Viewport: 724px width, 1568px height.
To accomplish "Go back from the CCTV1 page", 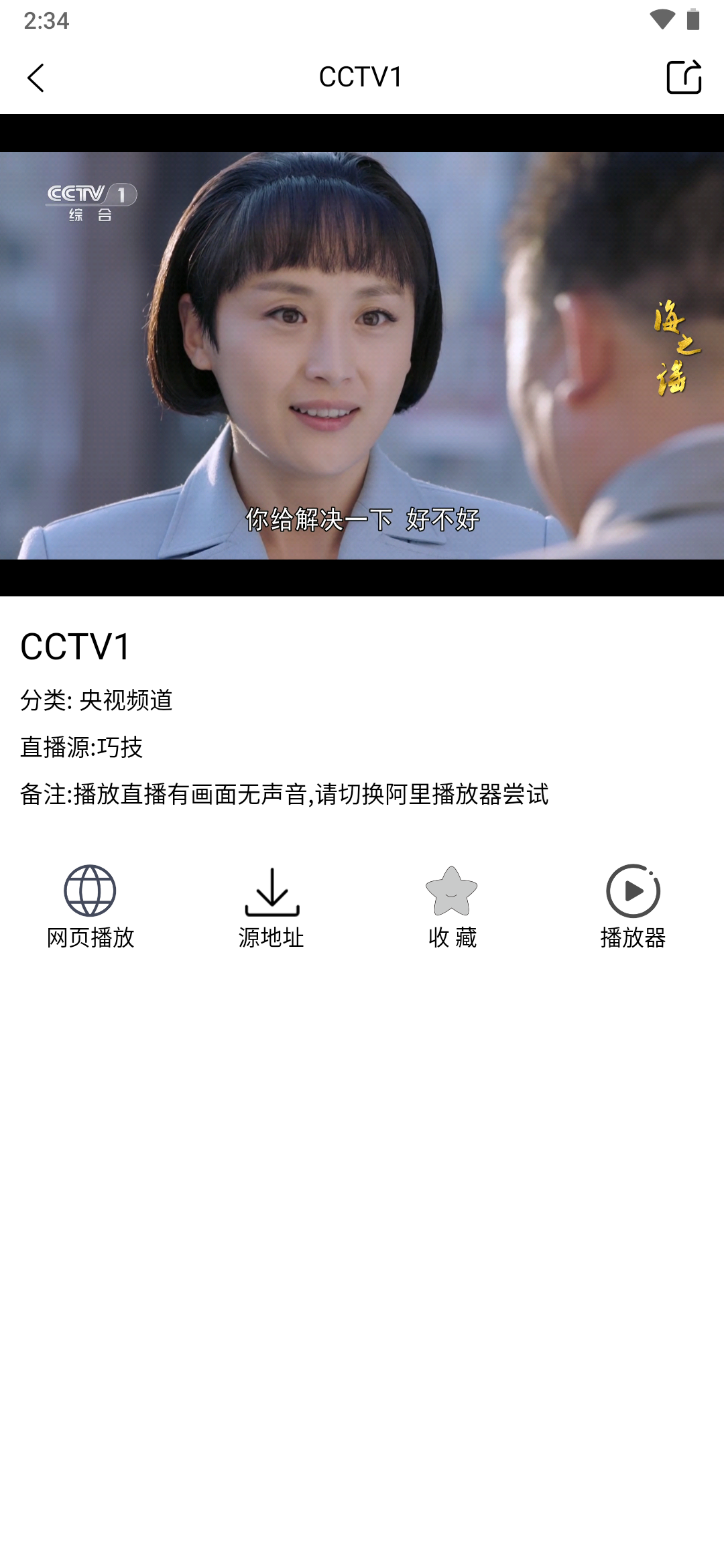I will click(36, 78).
